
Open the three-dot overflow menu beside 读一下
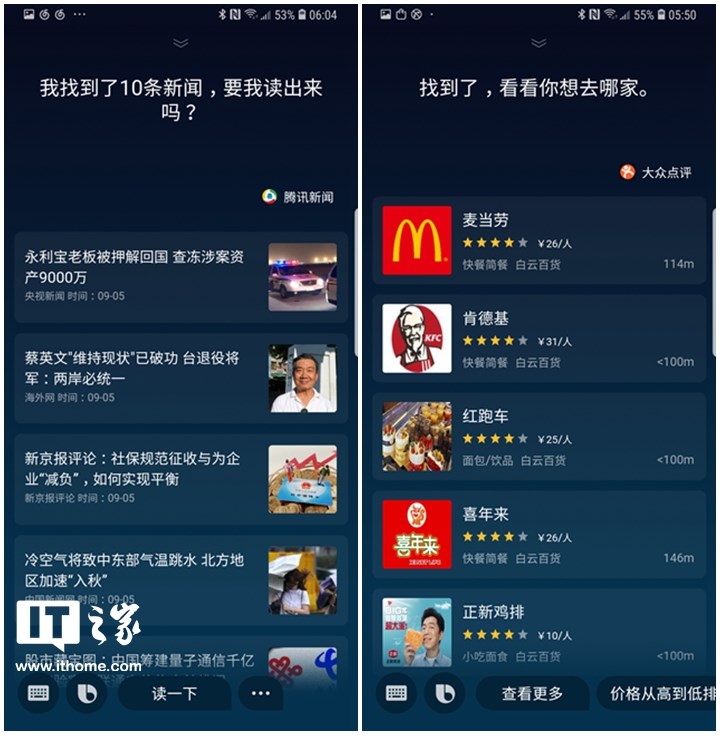coord(261,693)
